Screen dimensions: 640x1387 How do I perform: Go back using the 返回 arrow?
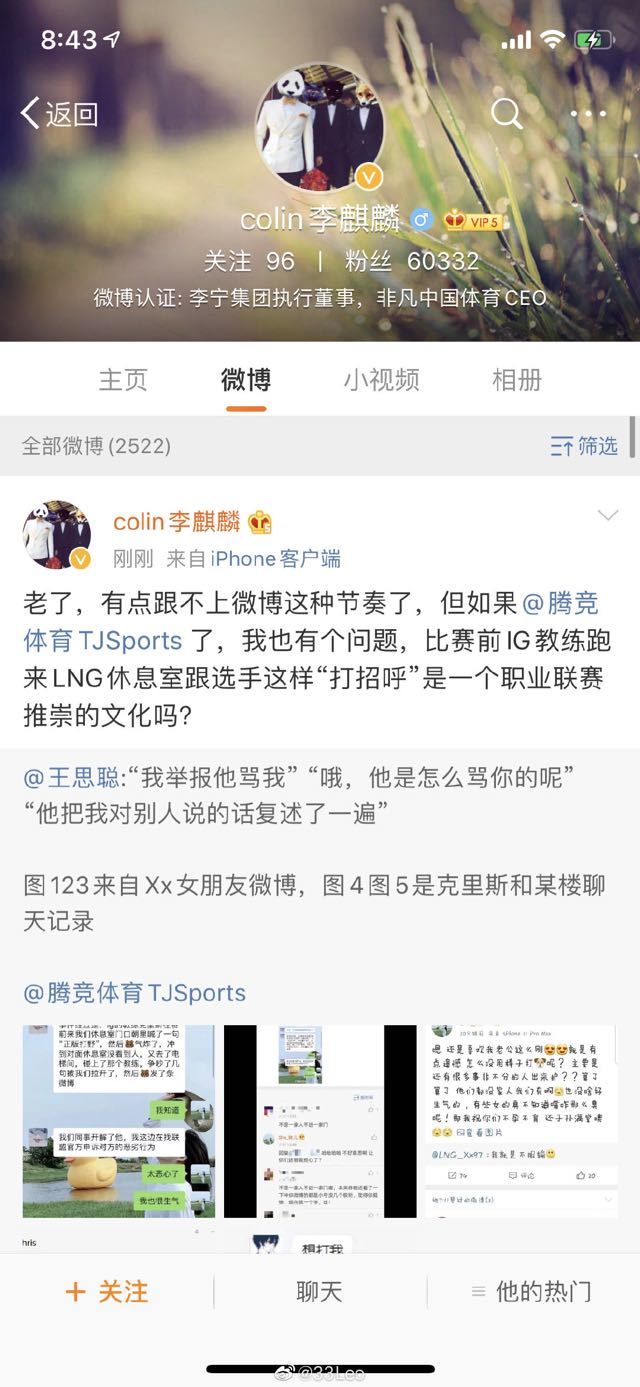(x=58, y=114)
